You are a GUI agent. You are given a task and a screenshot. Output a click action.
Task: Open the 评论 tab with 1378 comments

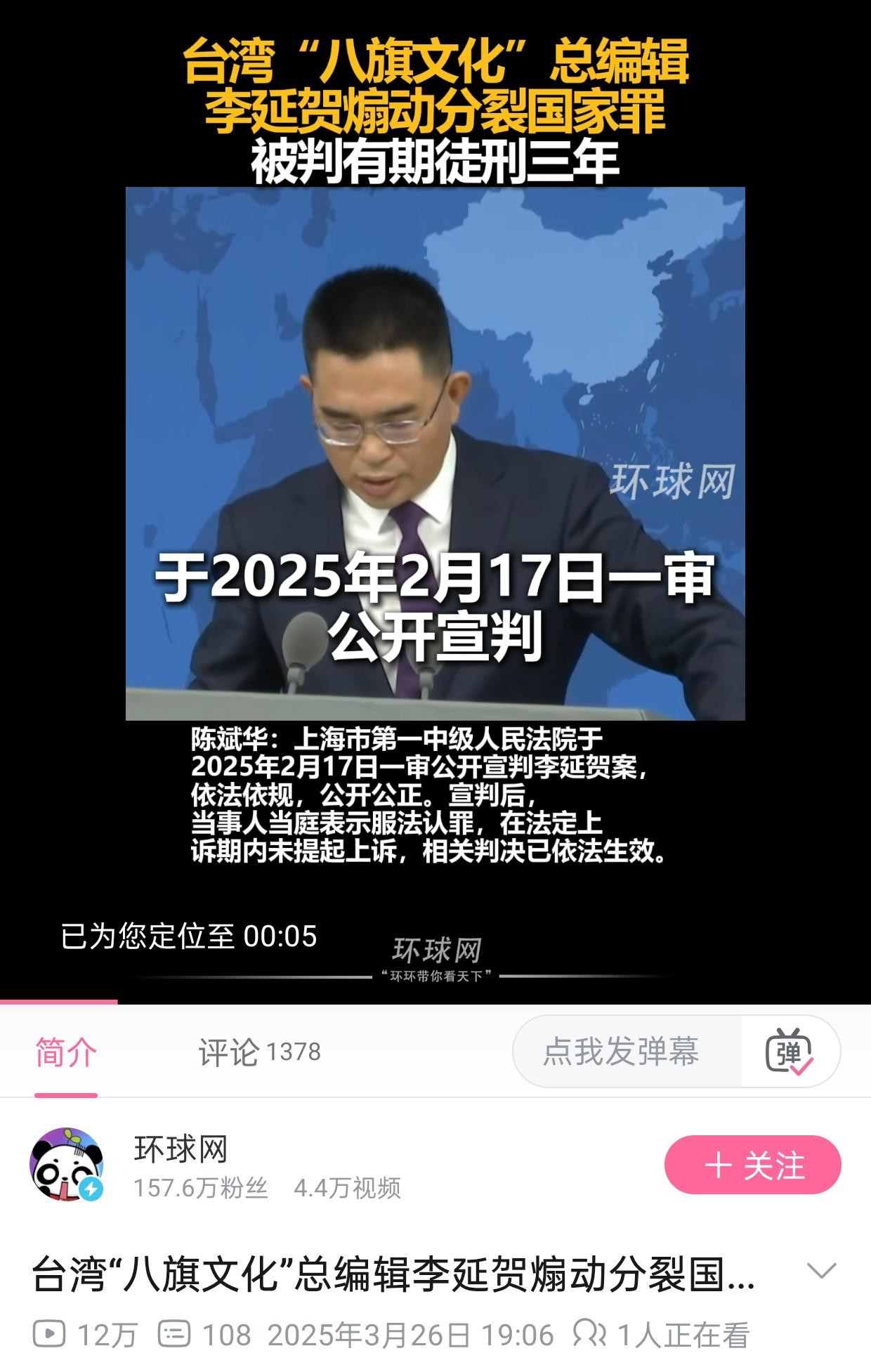258,1052
